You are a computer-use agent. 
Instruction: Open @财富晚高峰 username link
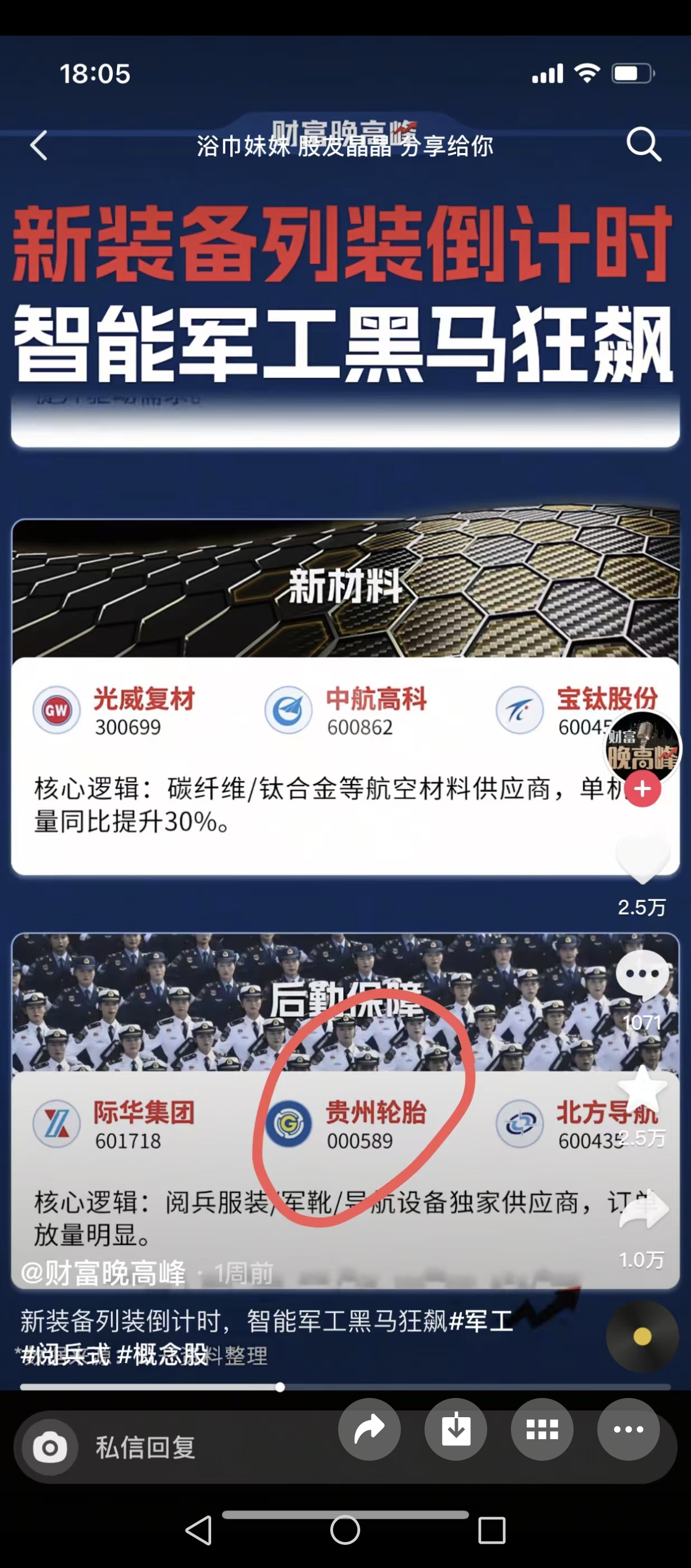pos(103,1273)
